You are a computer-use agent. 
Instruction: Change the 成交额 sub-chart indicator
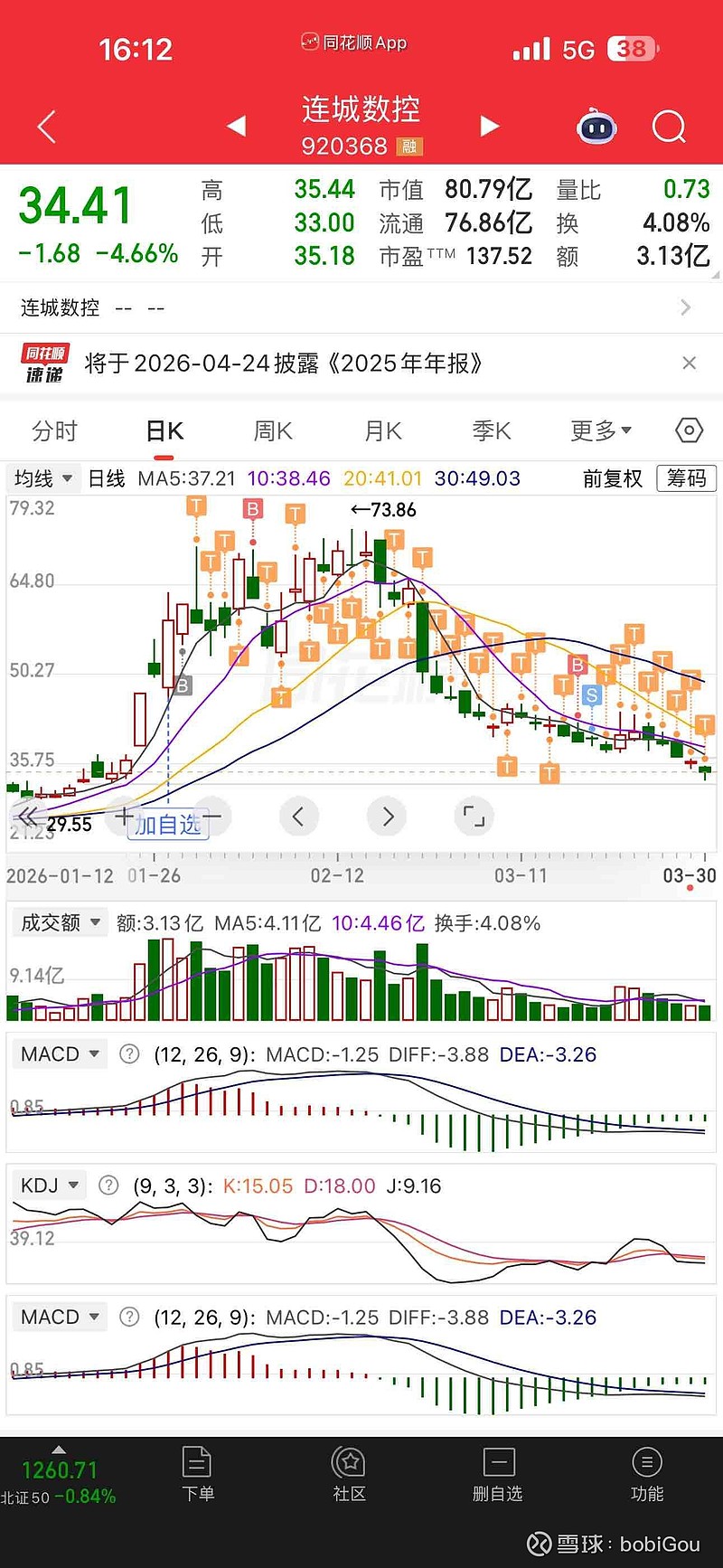(59, 922)
